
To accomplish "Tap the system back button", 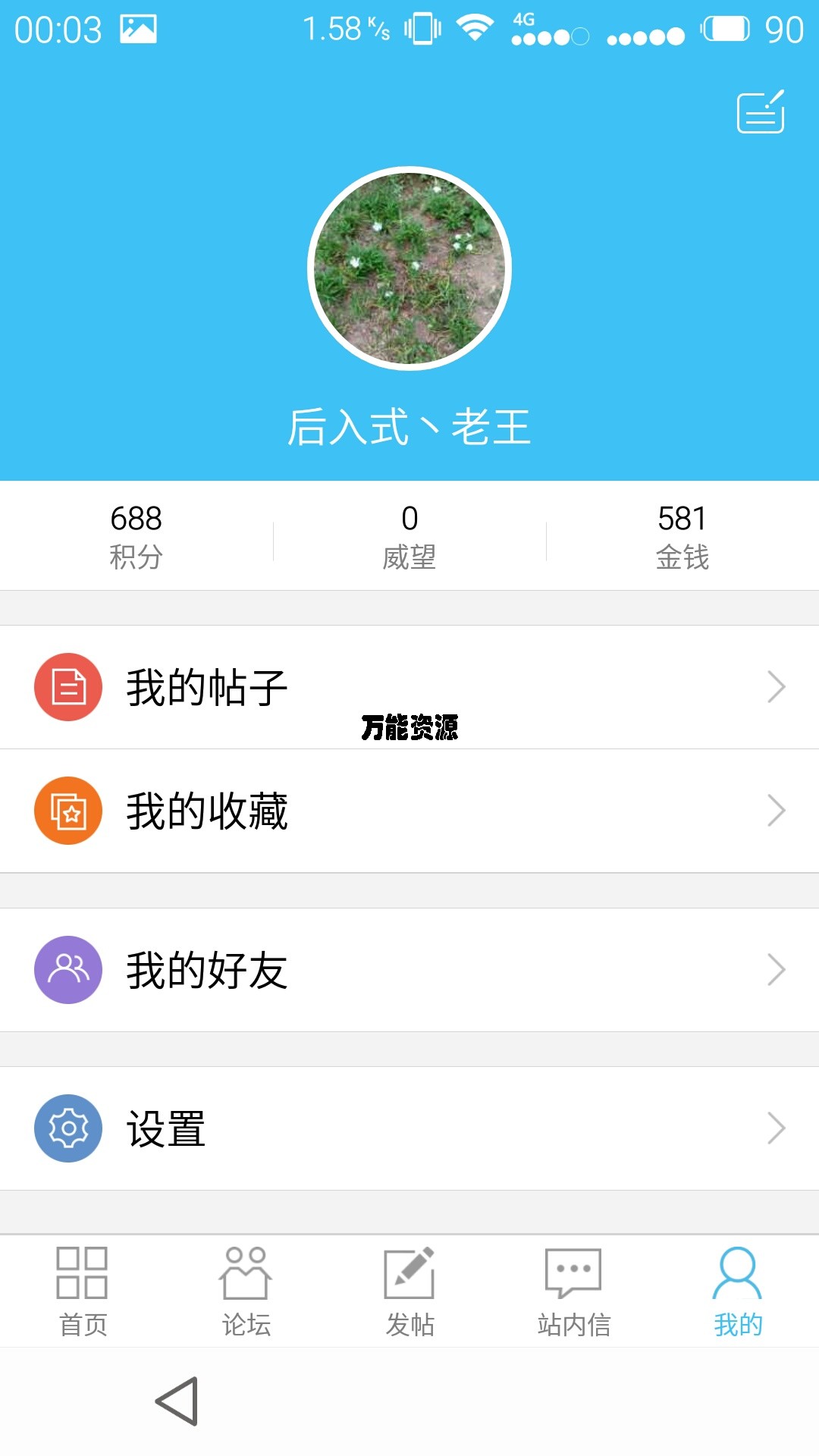I will (x=177, y=1401).
